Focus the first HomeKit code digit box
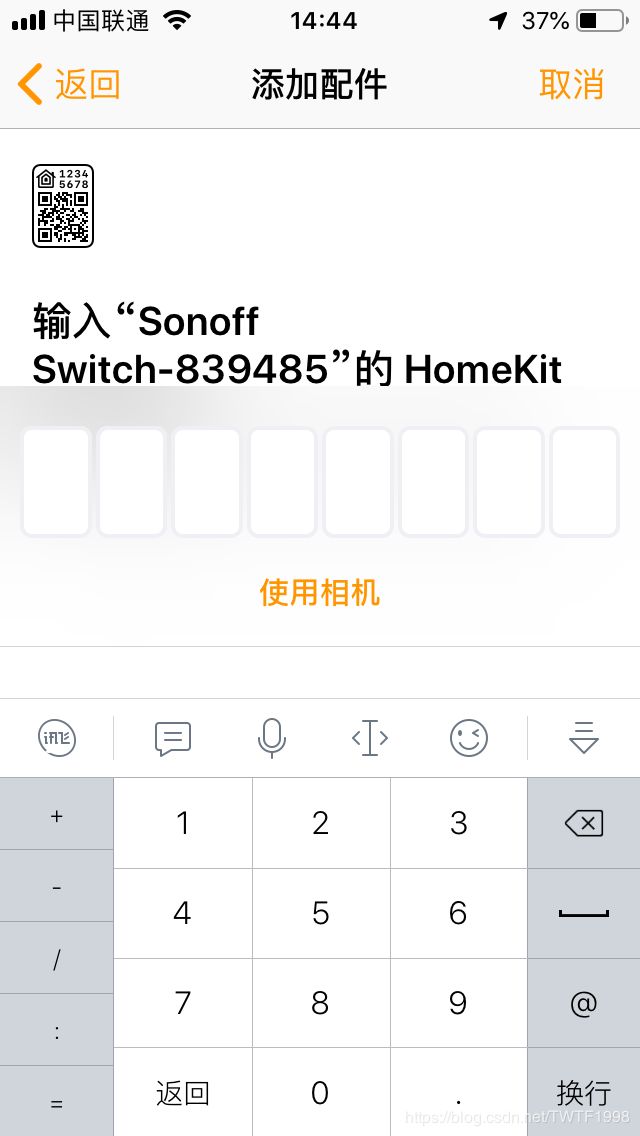The width and height of the screenshot is (640, 1136). 56,482
